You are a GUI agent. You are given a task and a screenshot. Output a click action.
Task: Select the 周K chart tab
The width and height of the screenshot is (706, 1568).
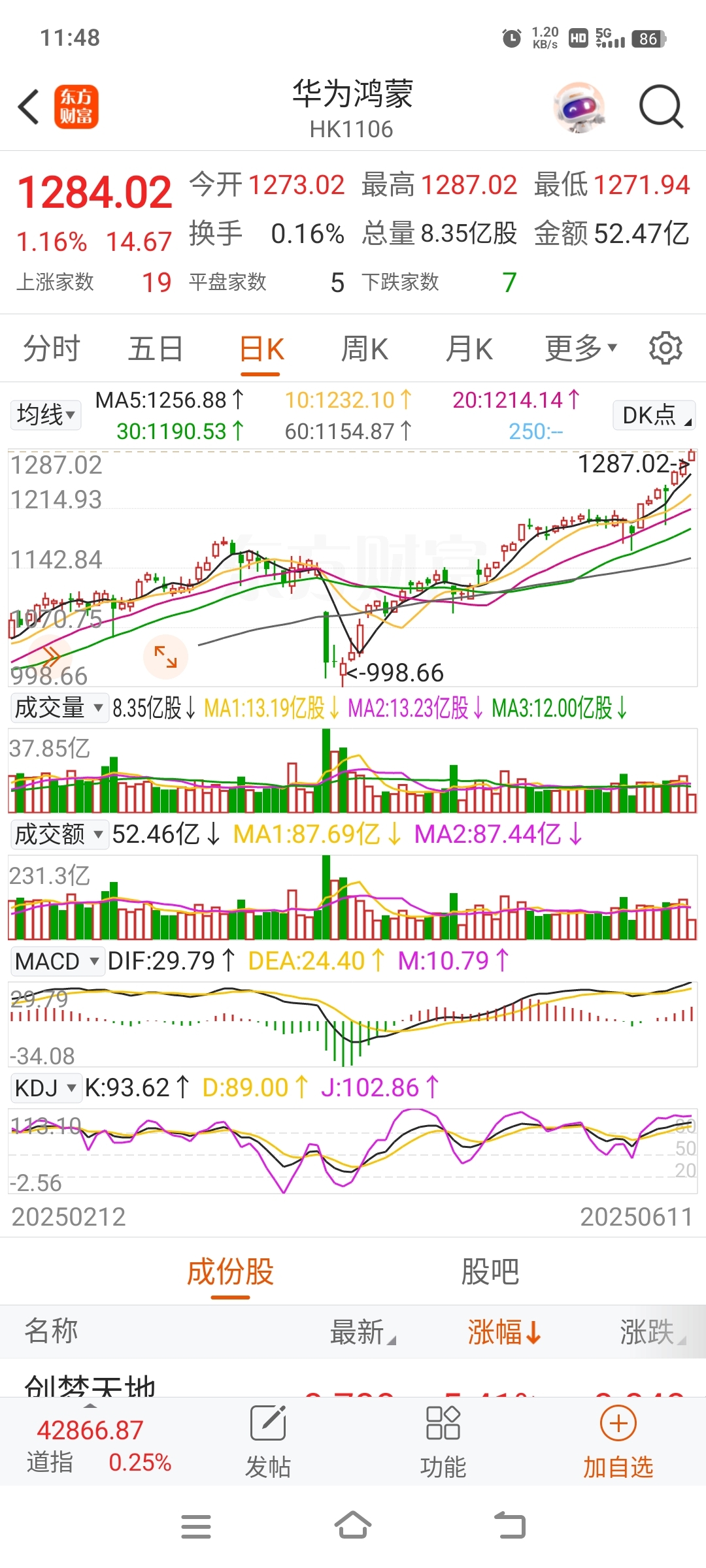tap(364, 348)
